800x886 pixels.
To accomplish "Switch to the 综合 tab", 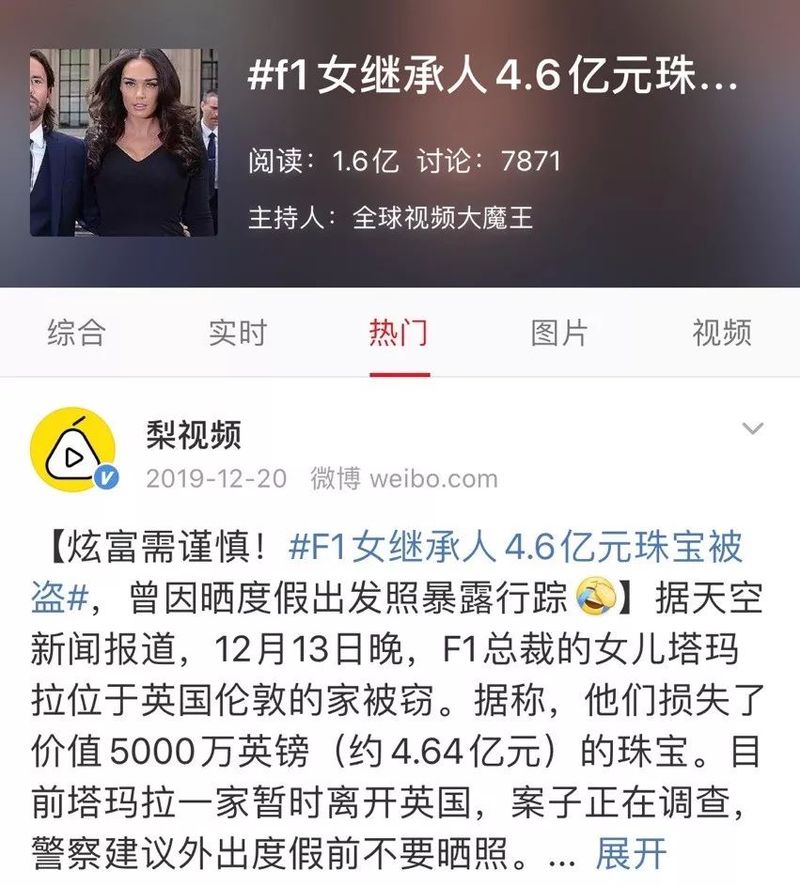I will (76, 333).
